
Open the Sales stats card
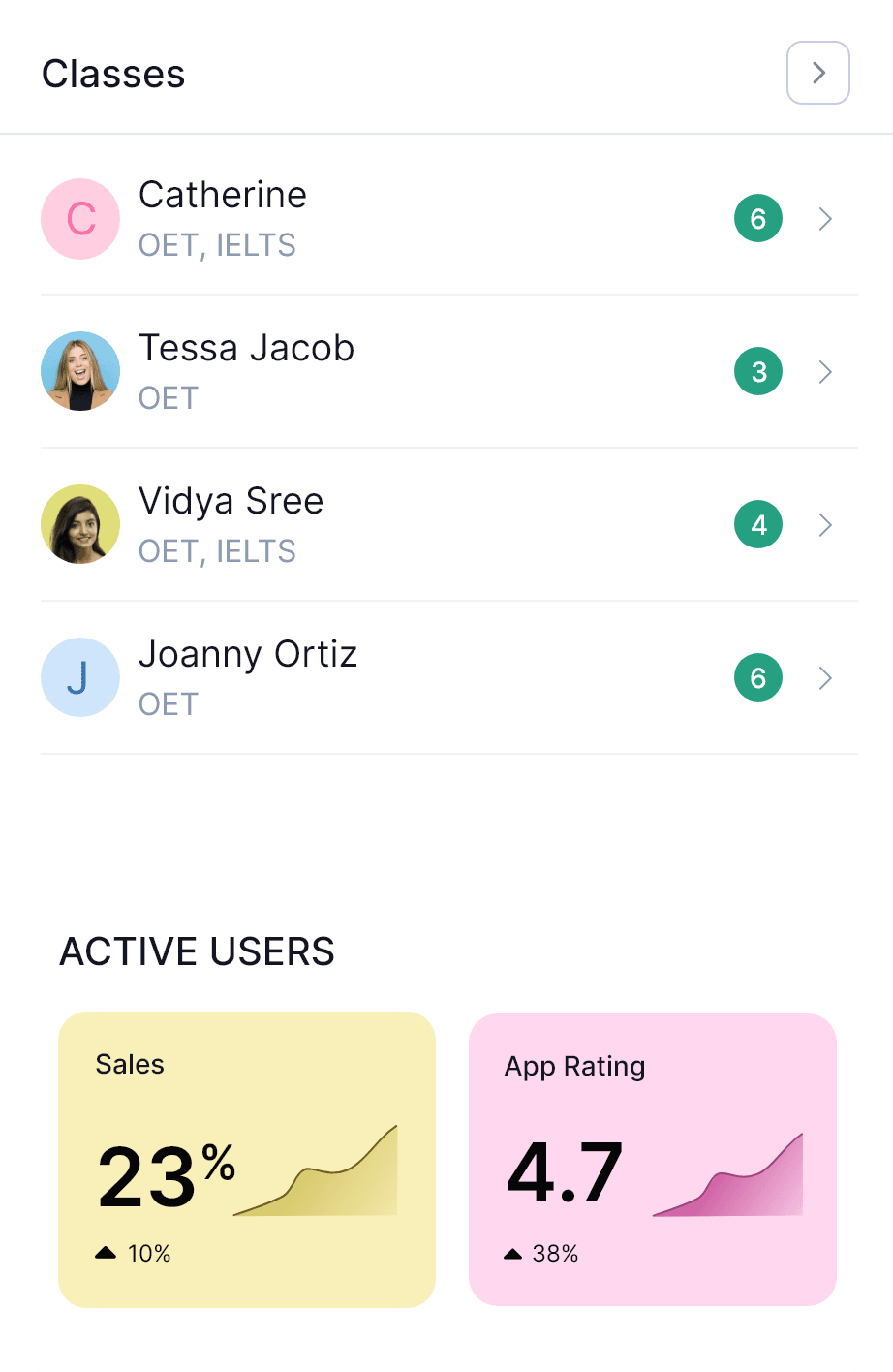[247, 1159]
